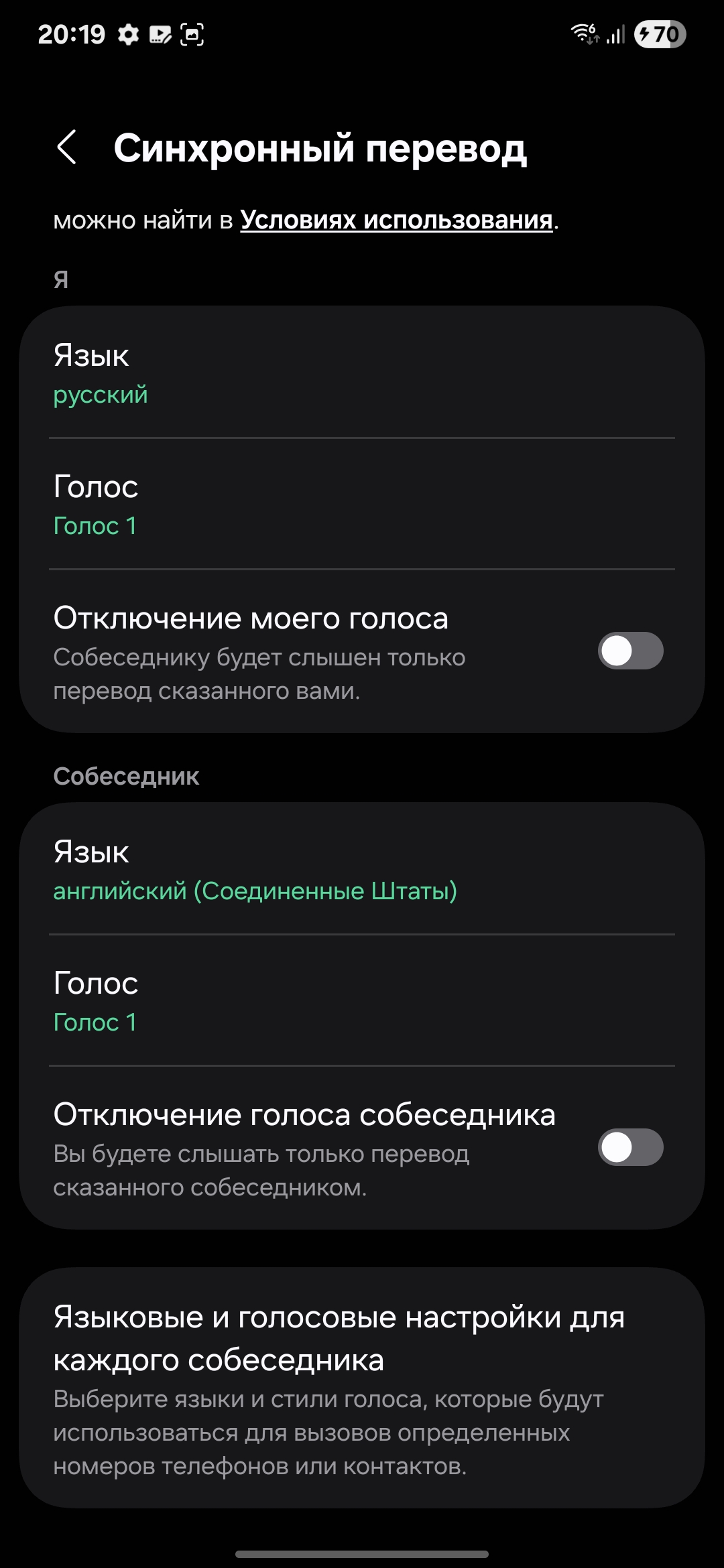
Task: Go back from Синхронный перевод
Action: click(67, 147)
